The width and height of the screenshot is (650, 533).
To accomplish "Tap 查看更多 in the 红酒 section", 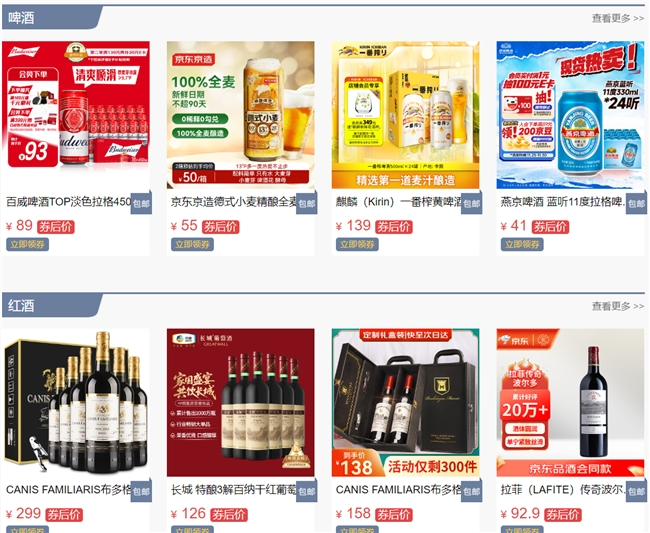I will (617, 306).
